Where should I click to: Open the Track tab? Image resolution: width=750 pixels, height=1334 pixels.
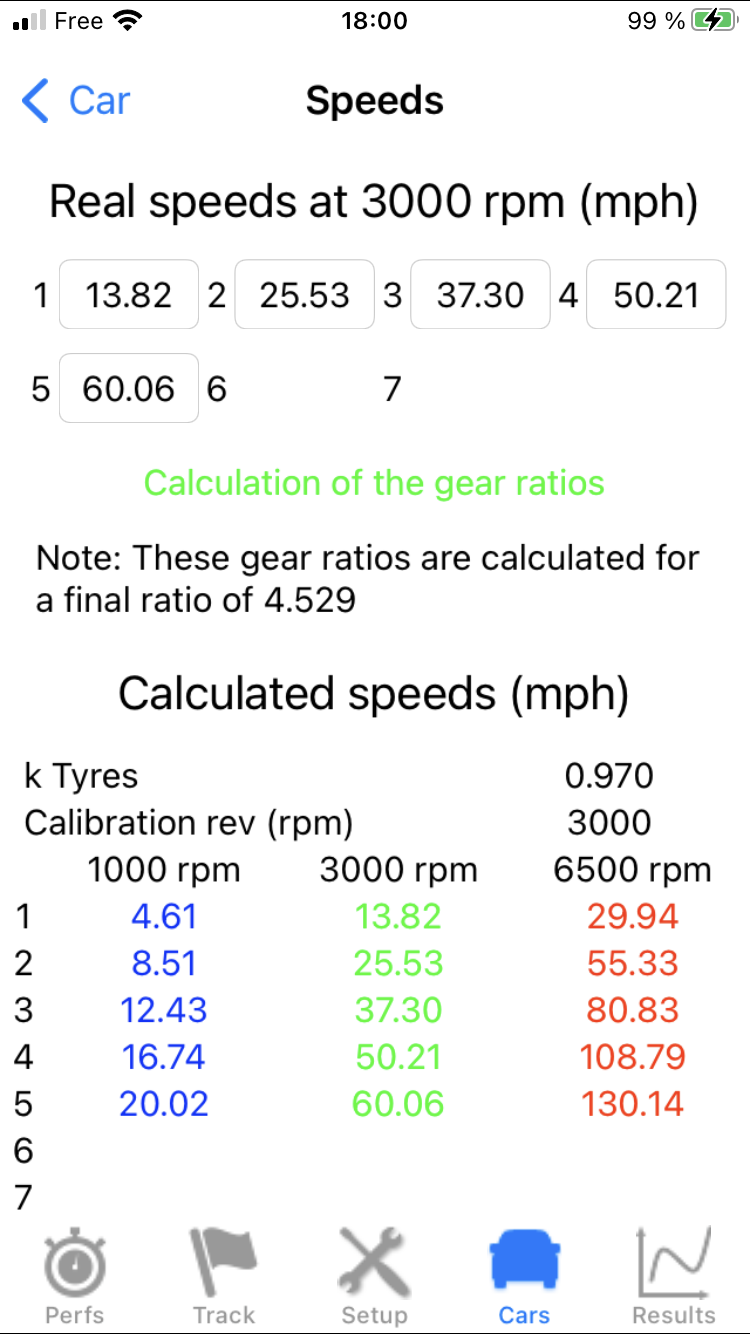(x=224, y=1276)
